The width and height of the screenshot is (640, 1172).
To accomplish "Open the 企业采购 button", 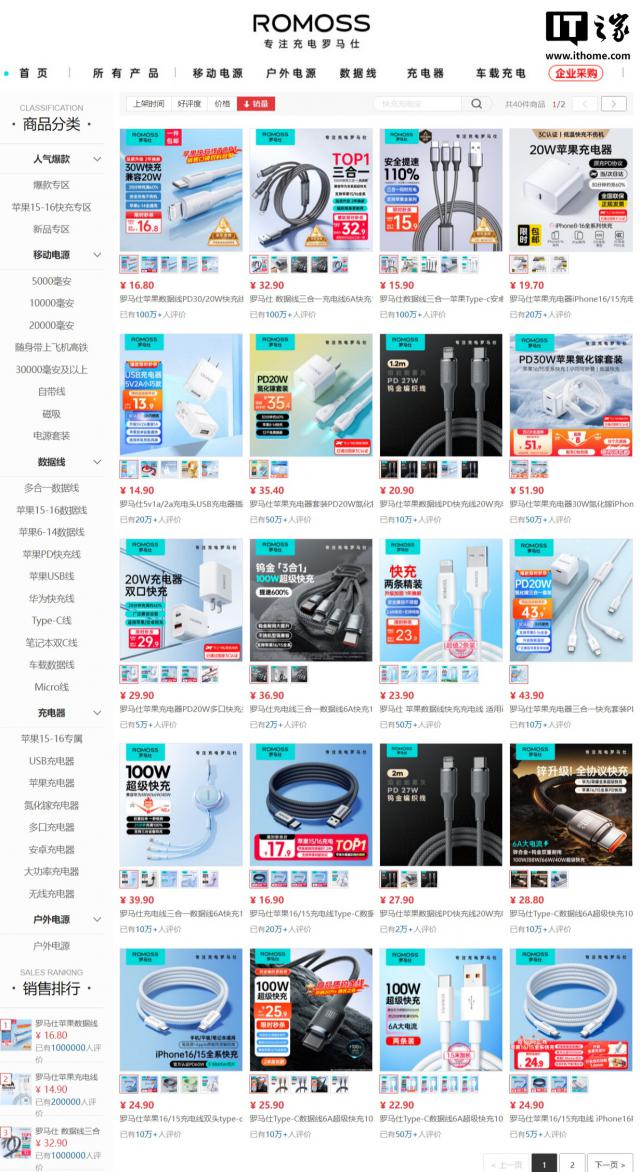I will point(576,73).
